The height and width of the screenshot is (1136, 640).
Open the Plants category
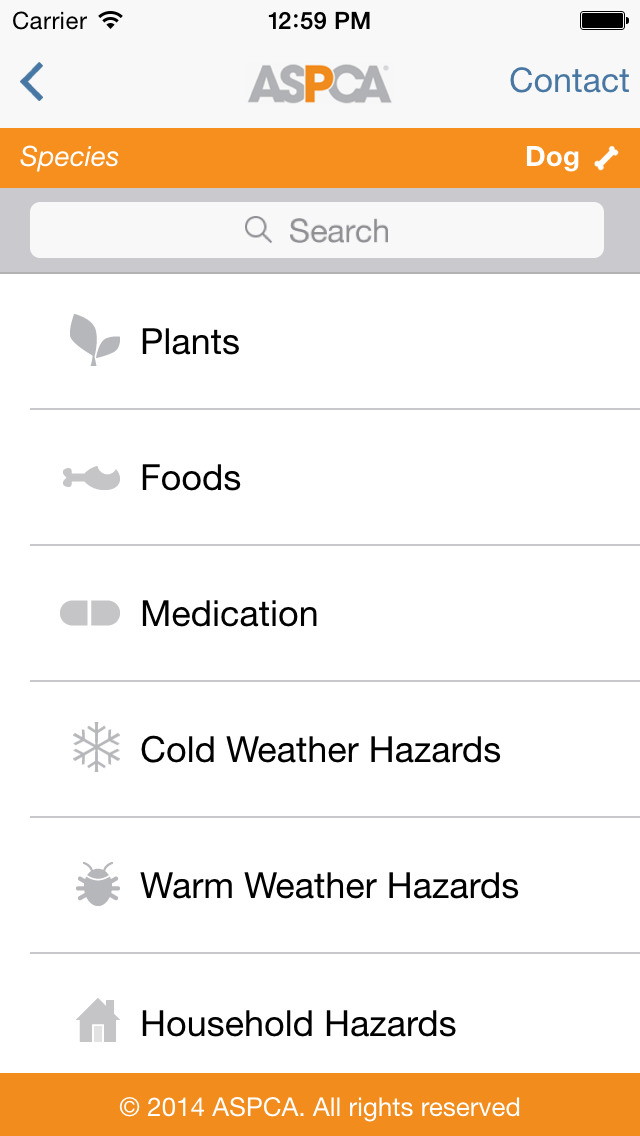tap(190, 342)
